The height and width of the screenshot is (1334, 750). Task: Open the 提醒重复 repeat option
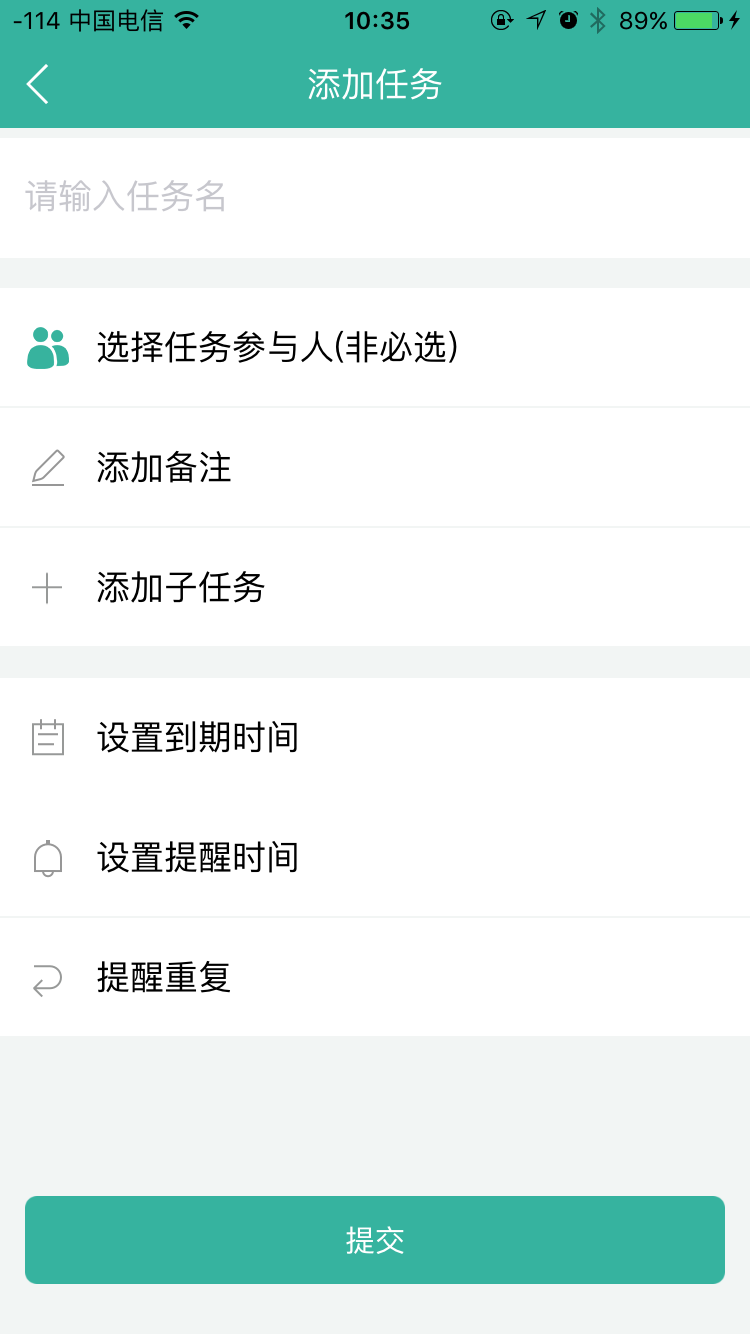[x=375, y=977]
